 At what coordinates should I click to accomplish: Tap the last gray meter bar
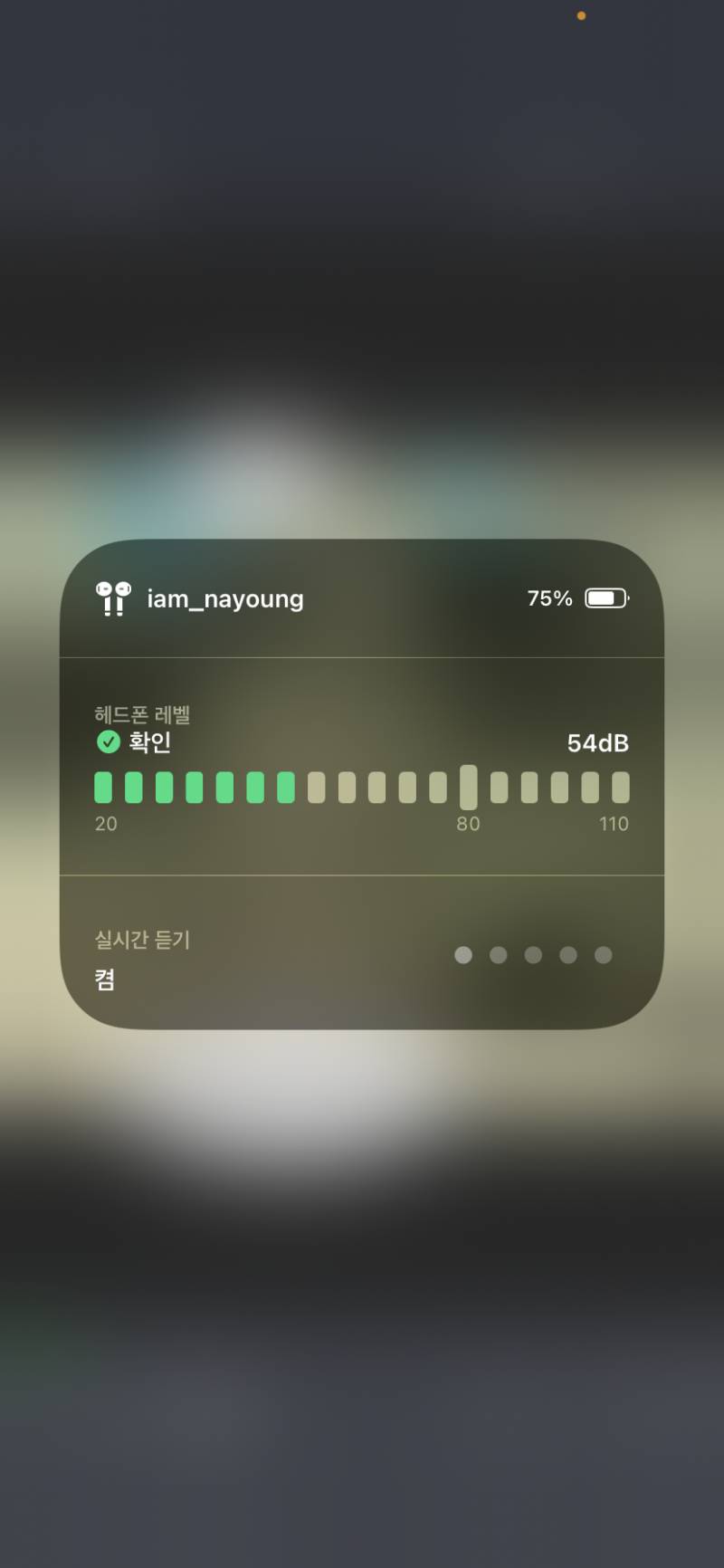[619, 788]
